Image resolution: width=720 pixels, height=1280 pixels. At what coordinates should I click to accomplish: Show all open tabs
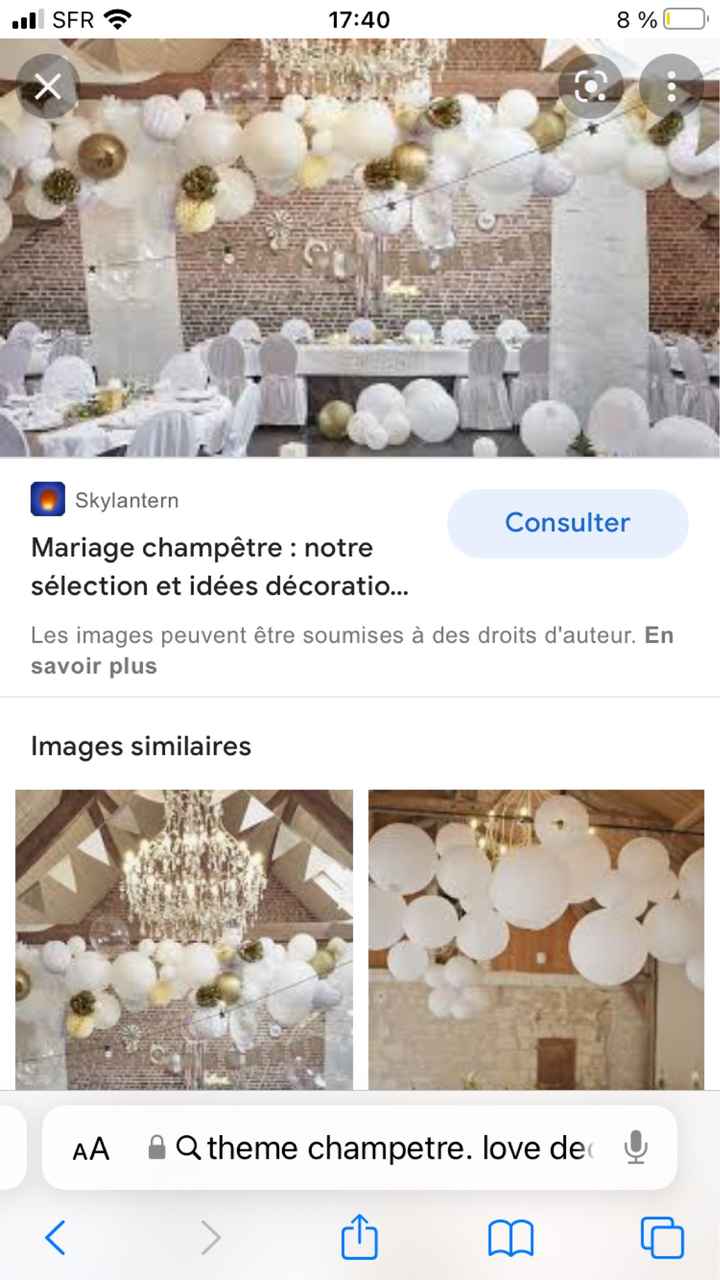coord(662,1238)
